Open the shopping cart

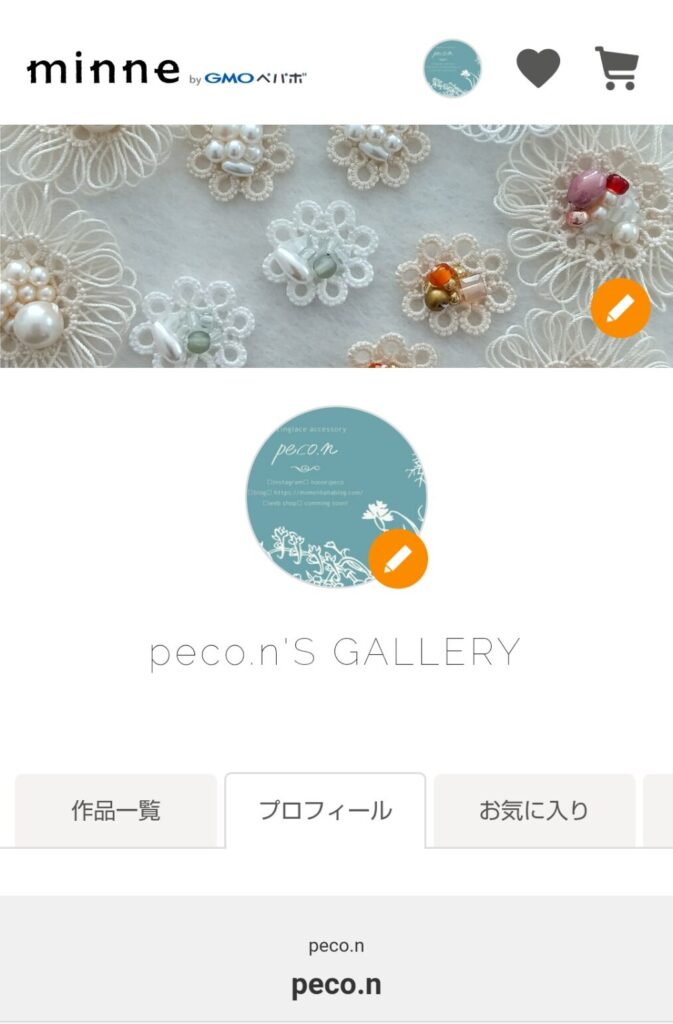[616, 68]
